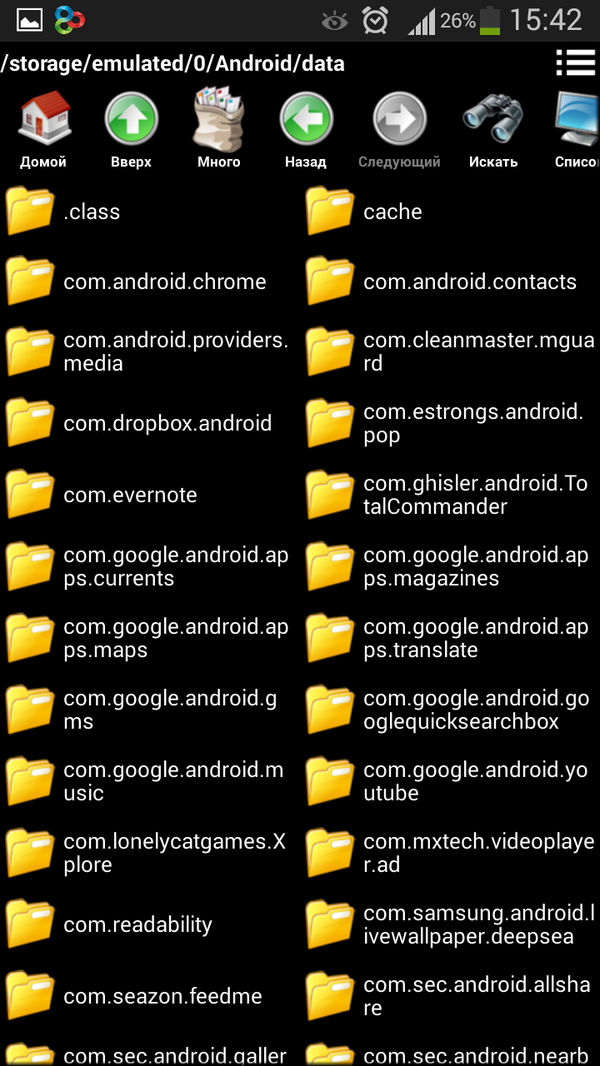The width and height of the screenshot is (600, 1066).
Task: Open Искать search tool
Action: point(492,130)
